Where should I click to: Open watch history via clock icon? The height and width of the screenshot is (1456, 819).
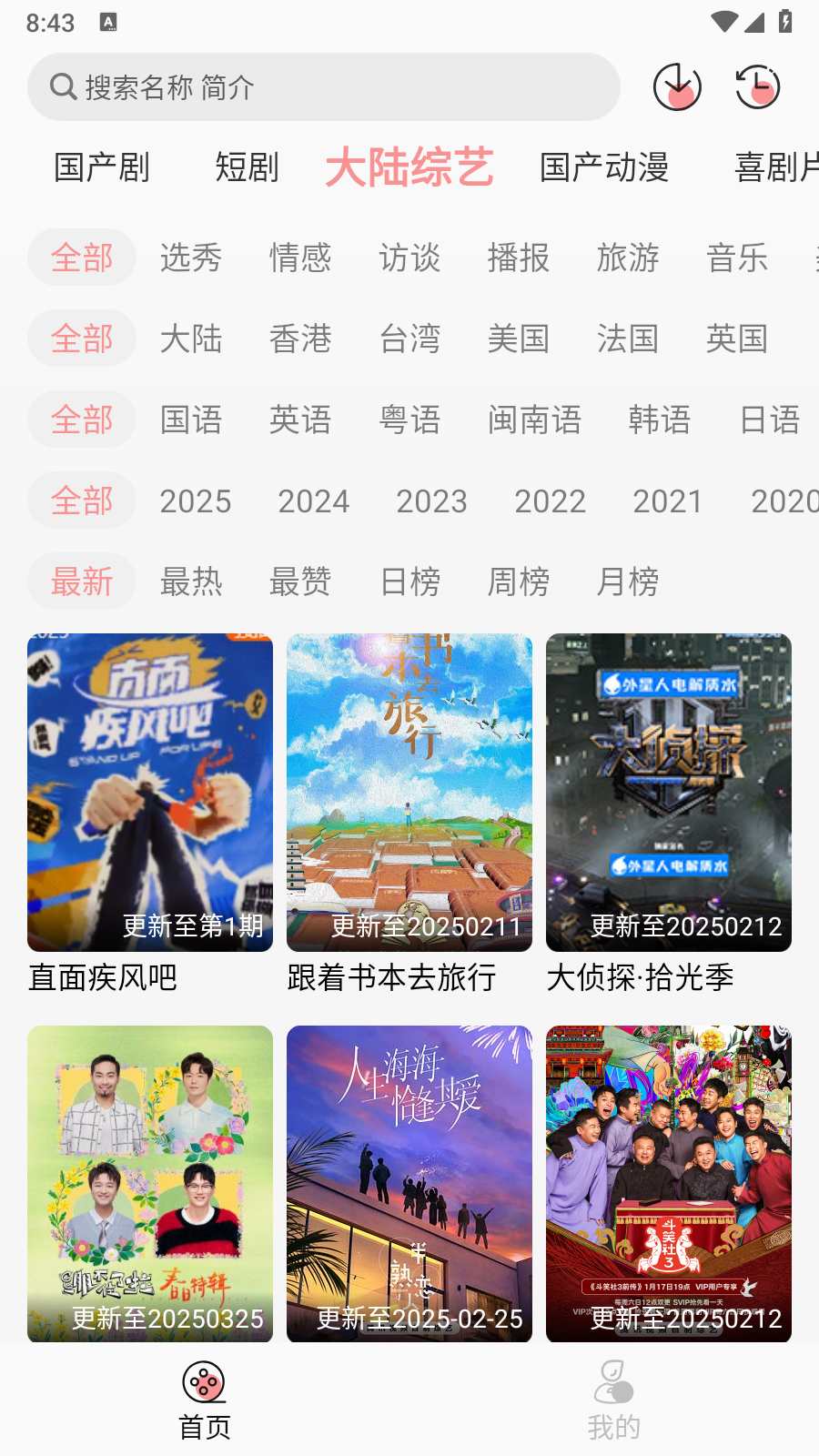pos(757,87)
